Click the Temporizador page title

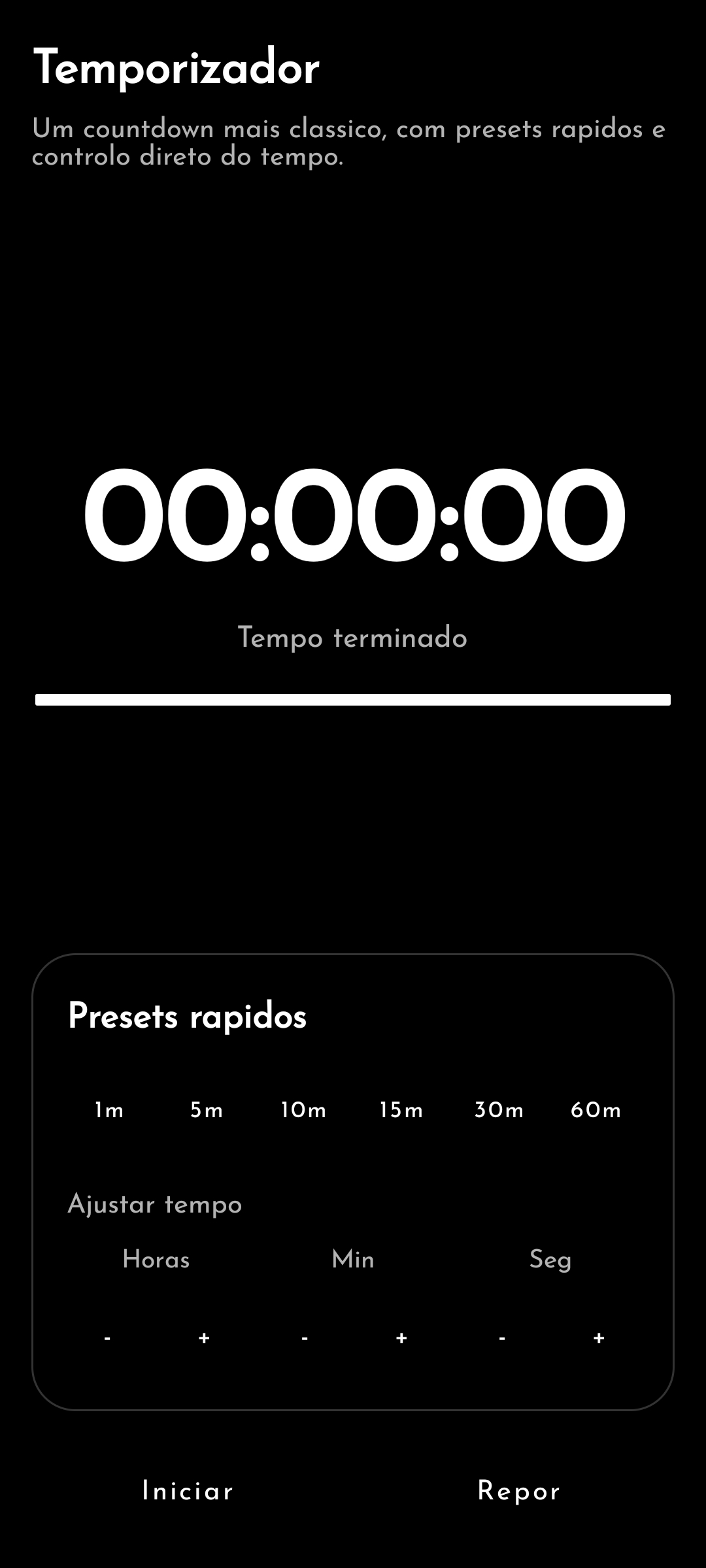pos(178,67)
